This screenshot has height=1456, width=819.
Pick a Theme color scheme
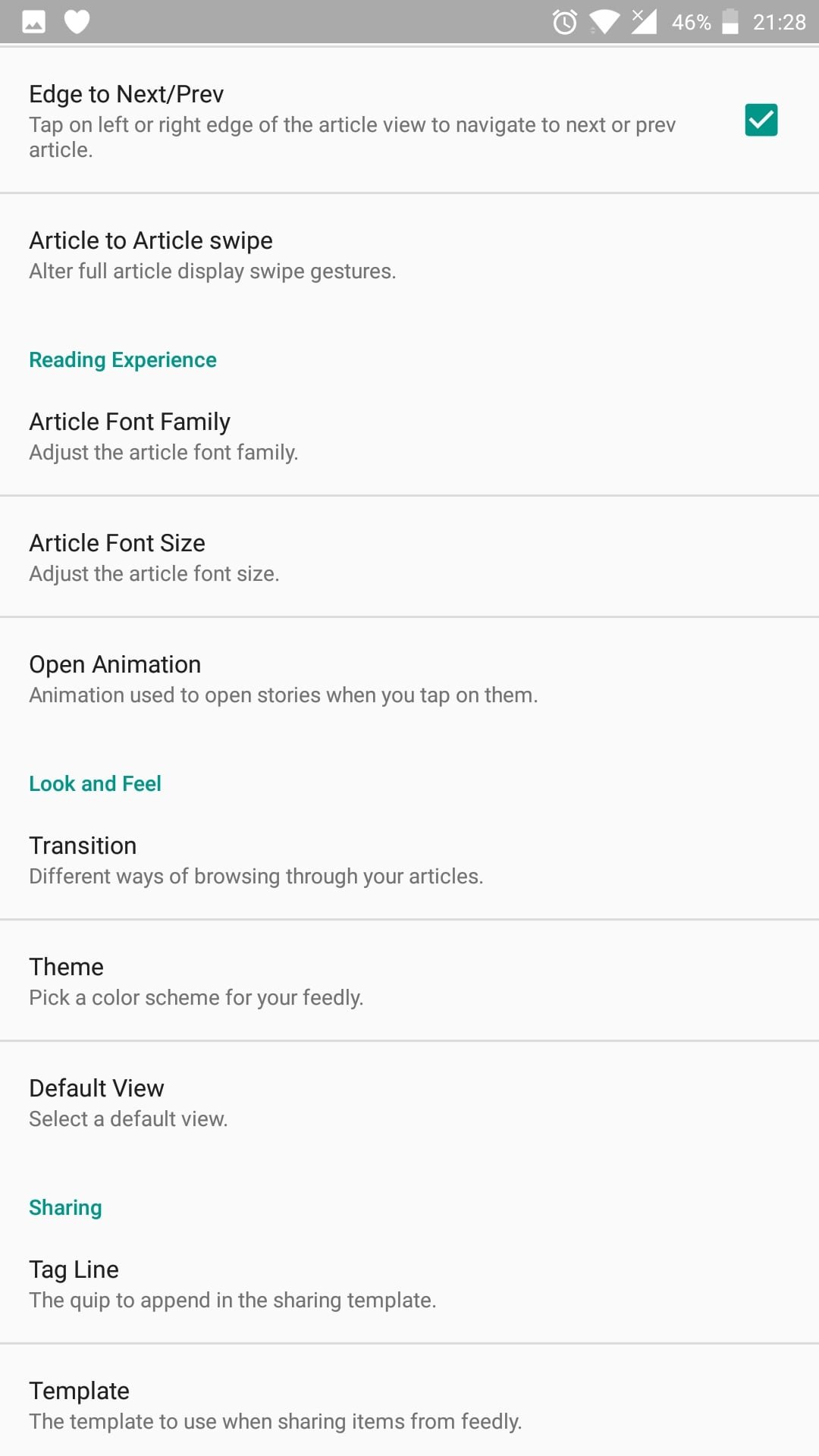click(x=409, y=981)
